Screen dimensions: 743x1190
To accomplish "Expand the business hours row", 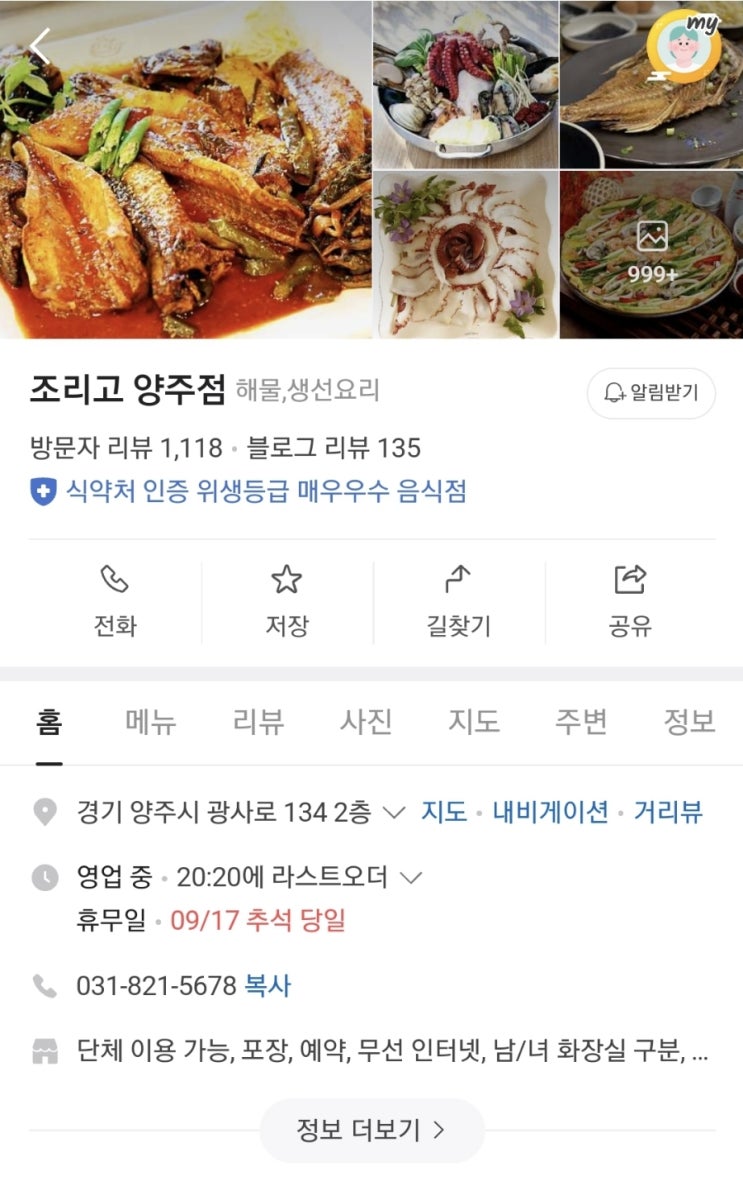I will click(410, 878).
